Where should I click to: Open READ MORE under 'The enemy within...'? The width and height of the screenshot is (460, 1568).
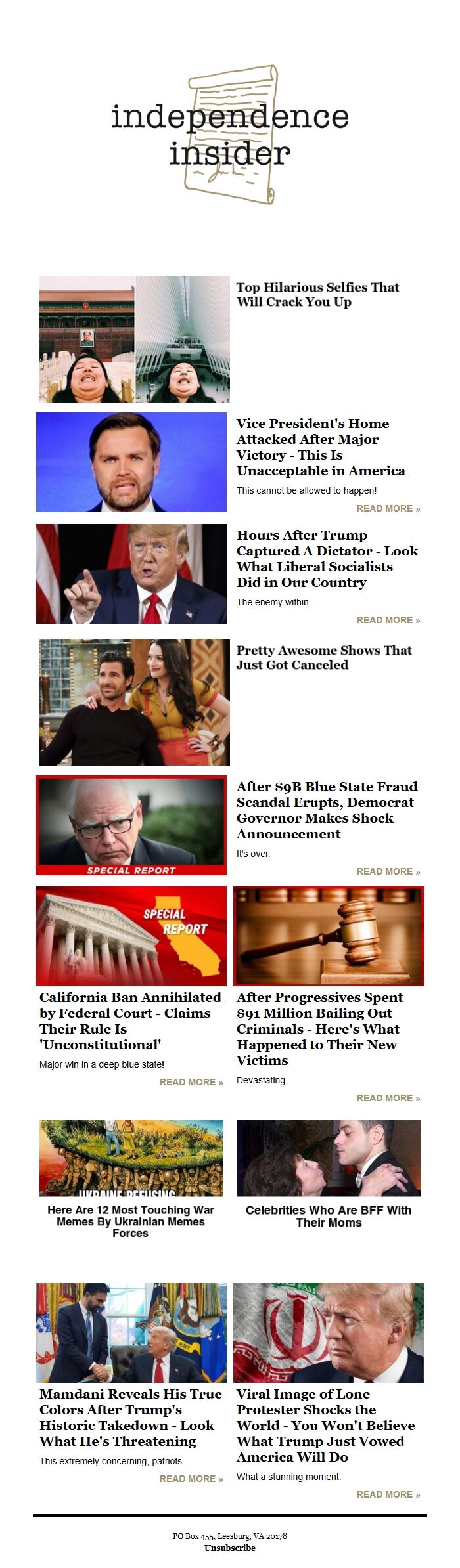click(388, 620)
